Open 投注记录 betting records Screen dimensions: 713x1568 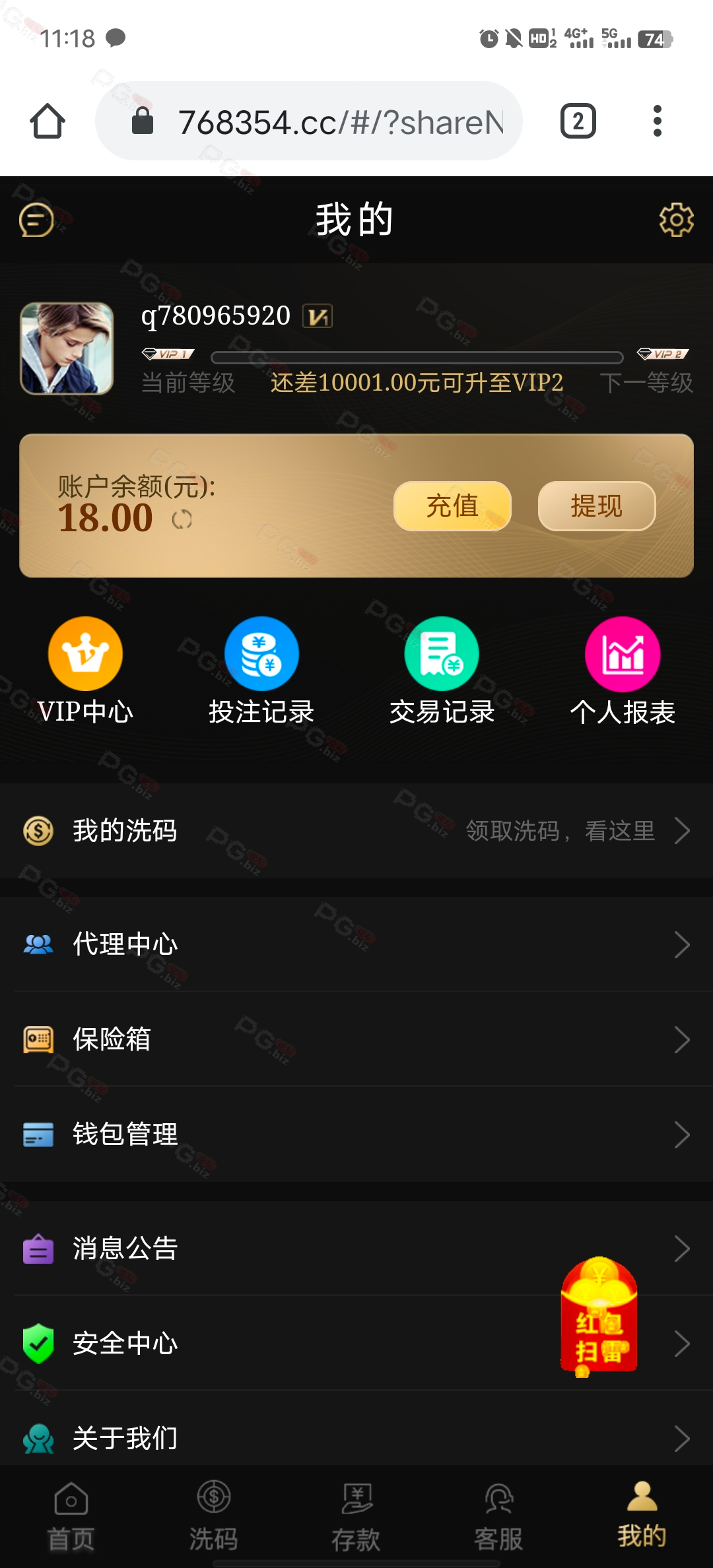pos(261,671)
